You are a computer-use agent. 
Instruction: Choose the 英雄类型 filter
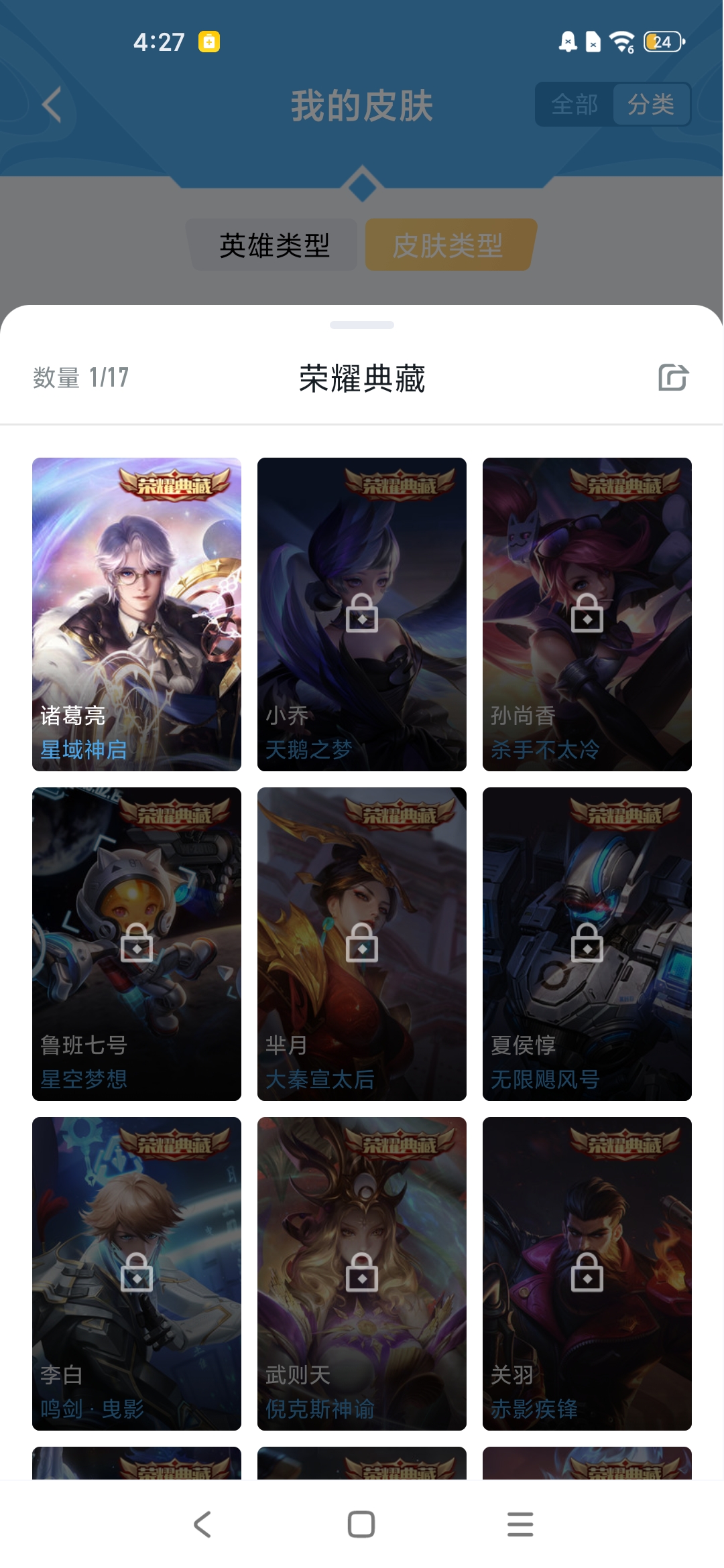(x=274, y=245)
